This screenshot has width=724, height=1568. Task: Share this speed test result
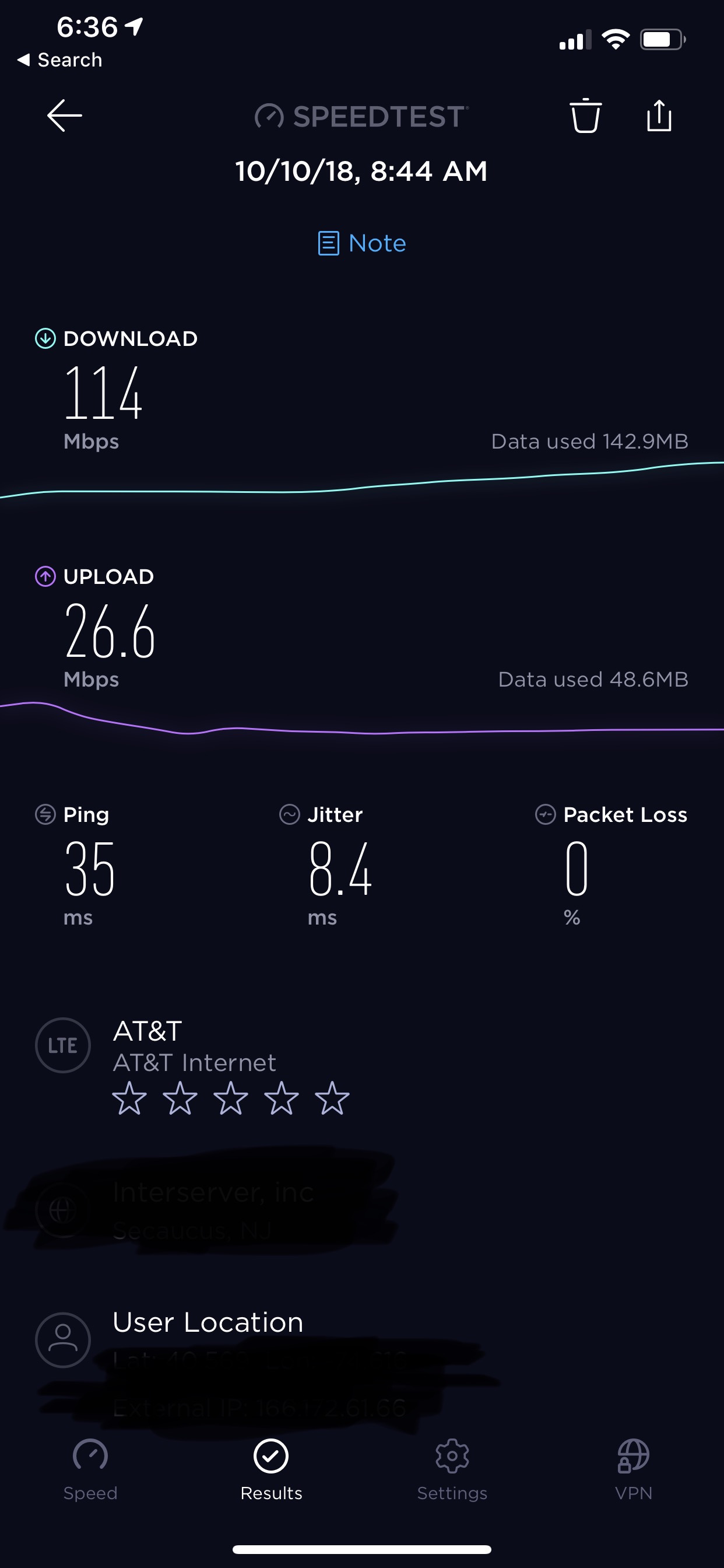coord(659,116)
